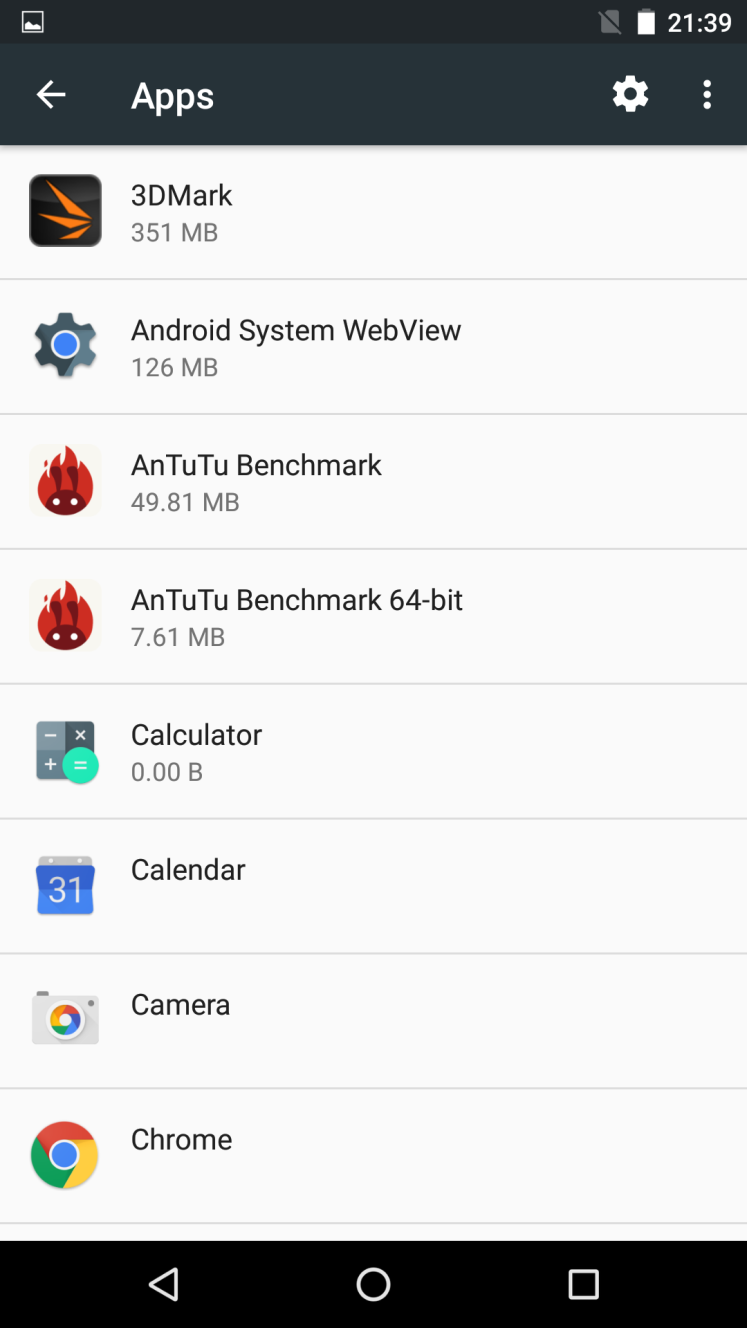This screenshot has width=747, height=1328.
Task: Open recent apps from navigation bar
Action: [583, 1284]
